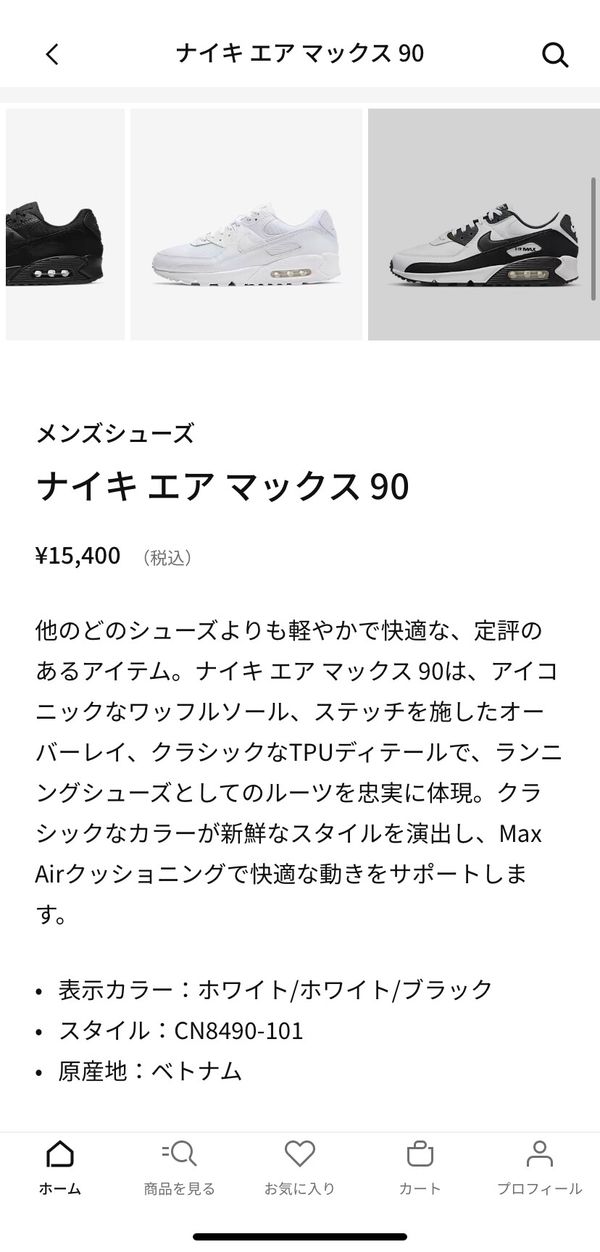Open the 商品を見る tab
The height and width of the screenshot is (1252, 600).
pos(180,1168)
